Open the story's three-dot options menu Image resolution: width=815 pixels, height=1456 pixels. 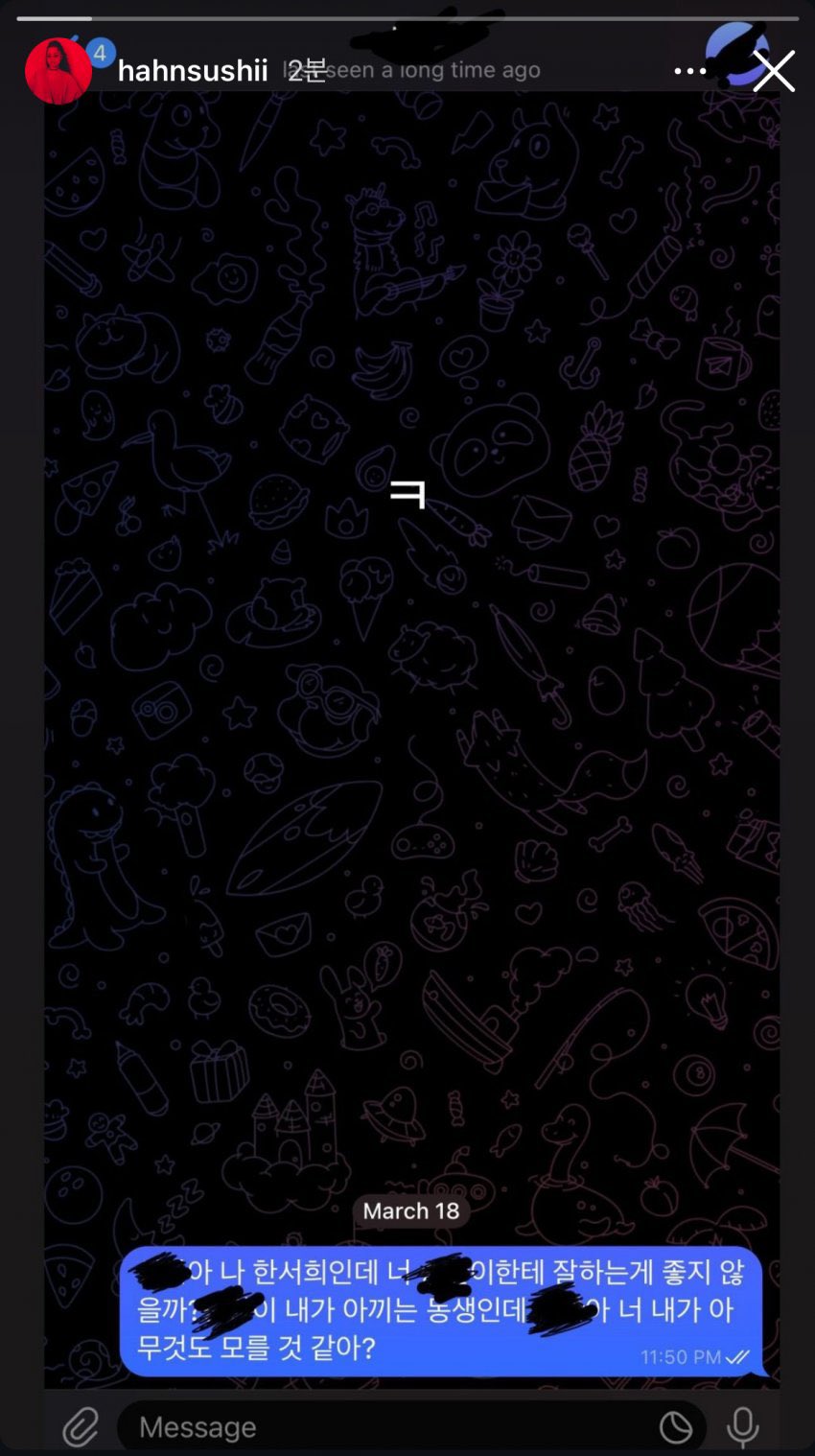tap(689, 71)
